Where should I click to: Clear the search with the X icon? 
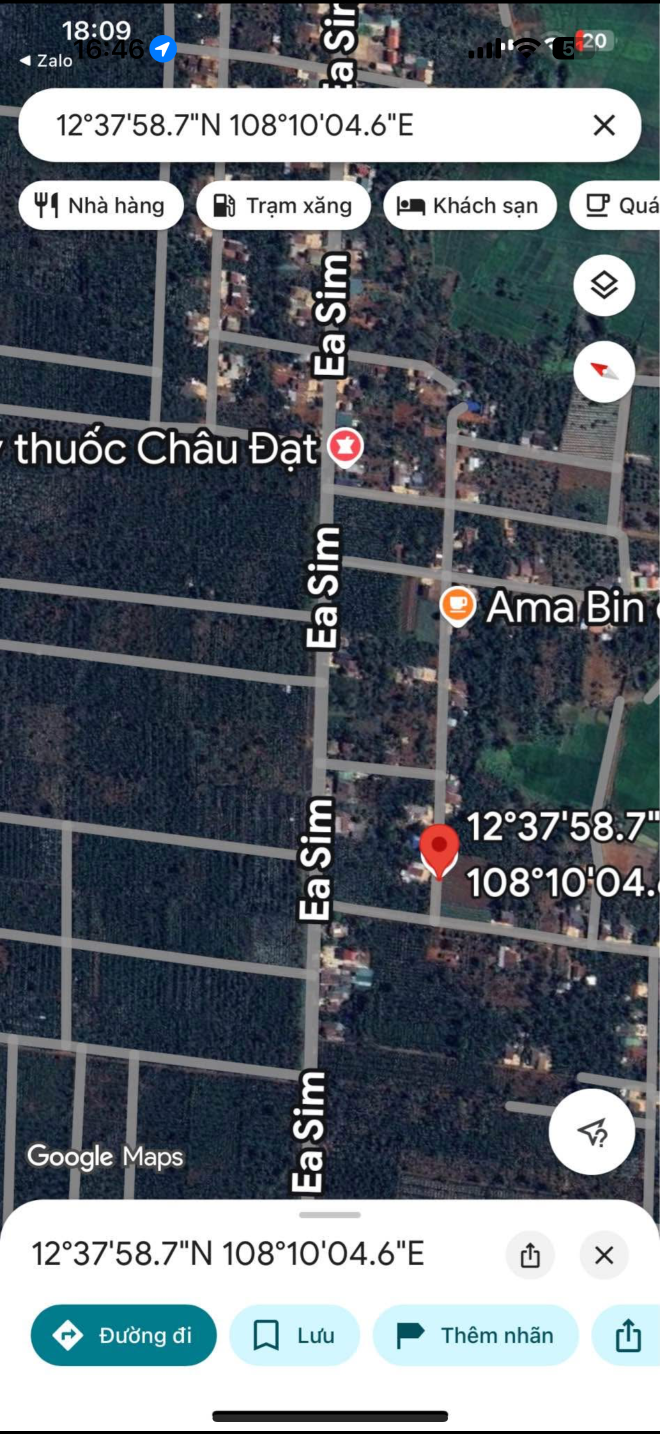pyautogui.click(x=604, y=125)
